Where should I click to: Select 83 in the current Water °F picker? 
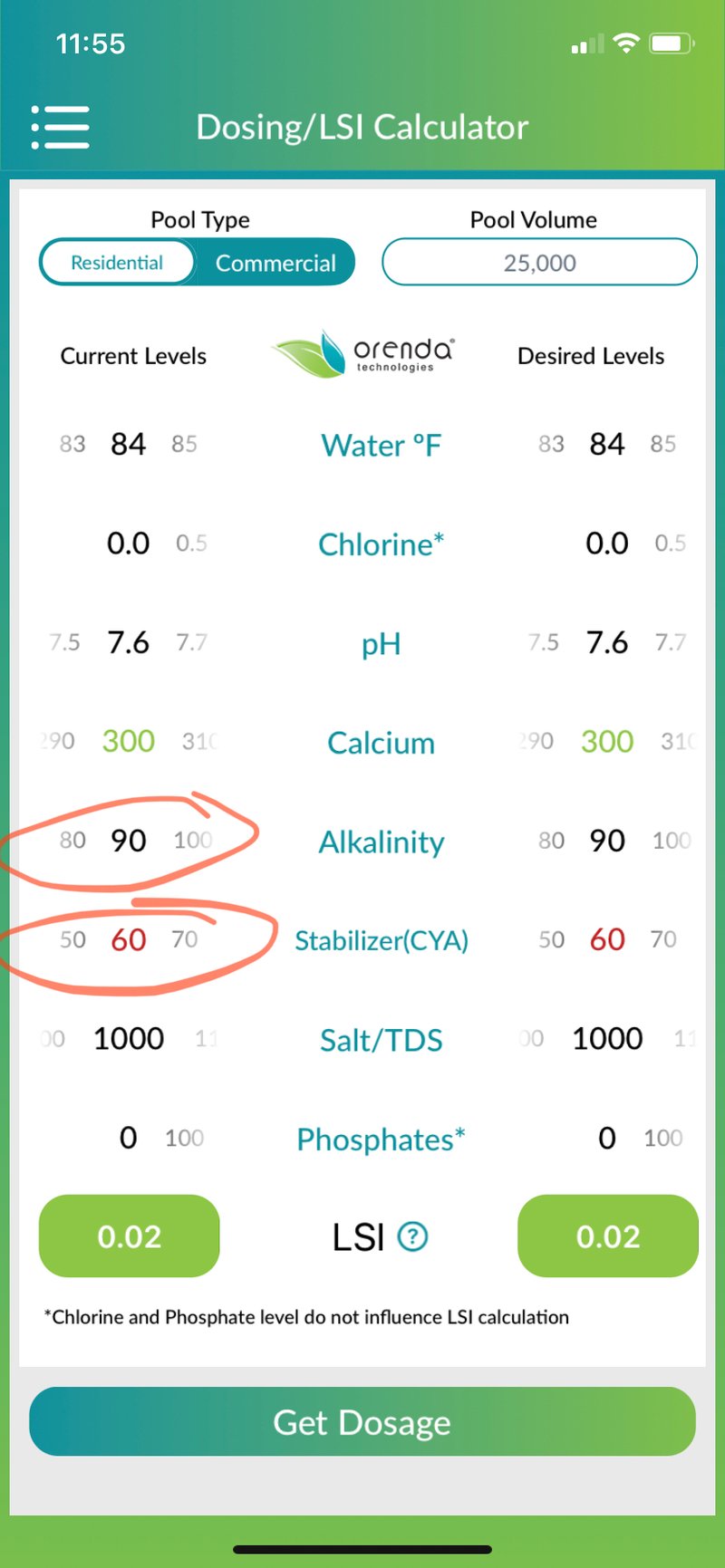pyautogui.click(x=71, y=444)
